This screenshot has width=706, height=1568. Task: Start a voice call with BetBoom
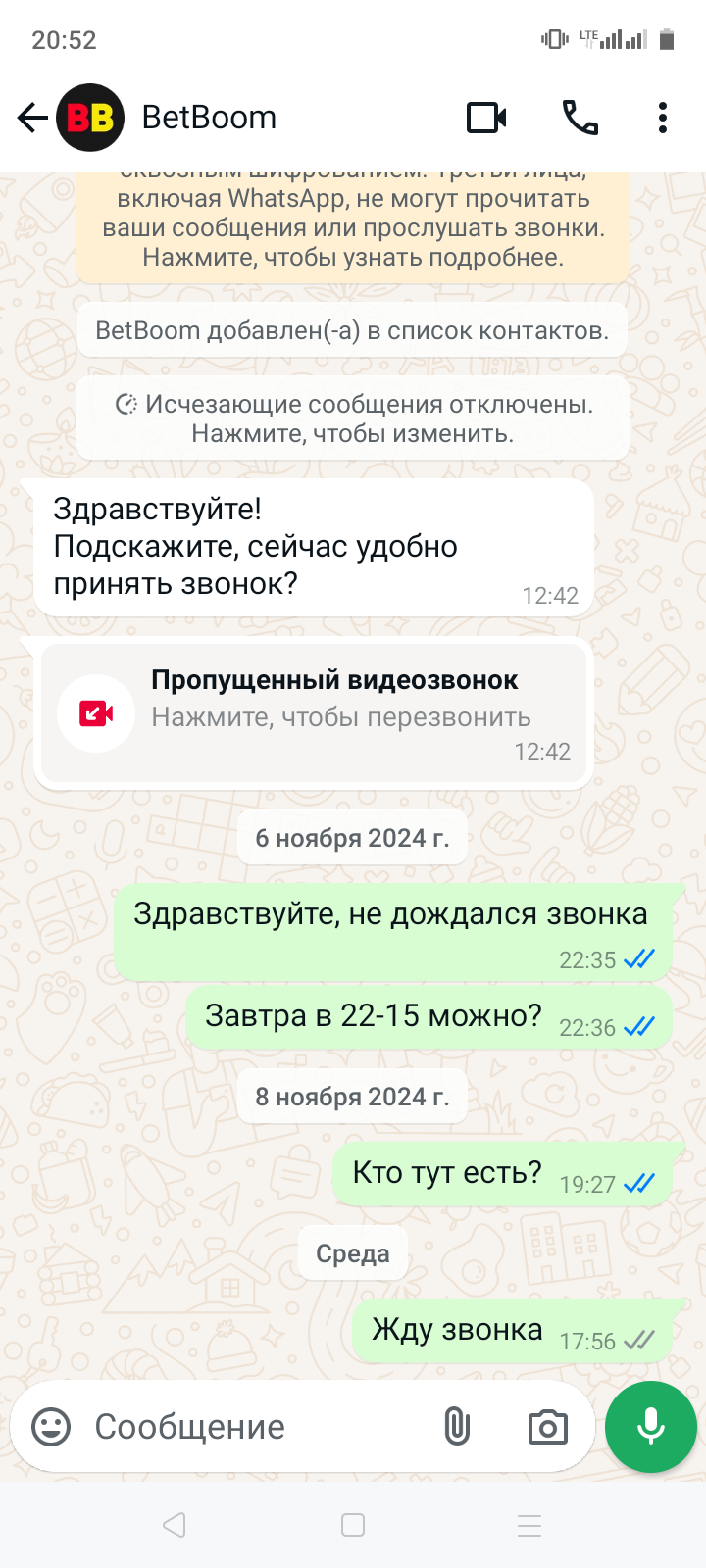(x=580, y=118)
